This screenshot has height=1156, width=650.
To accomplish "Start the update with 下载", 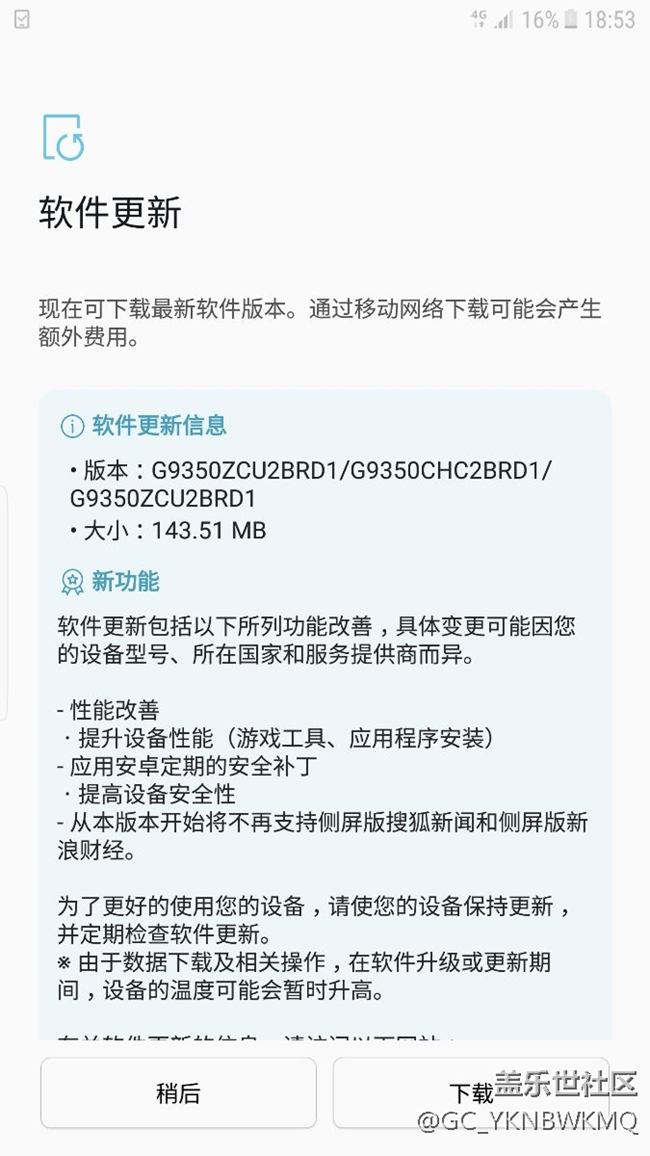I will (x=470, y=1093).
